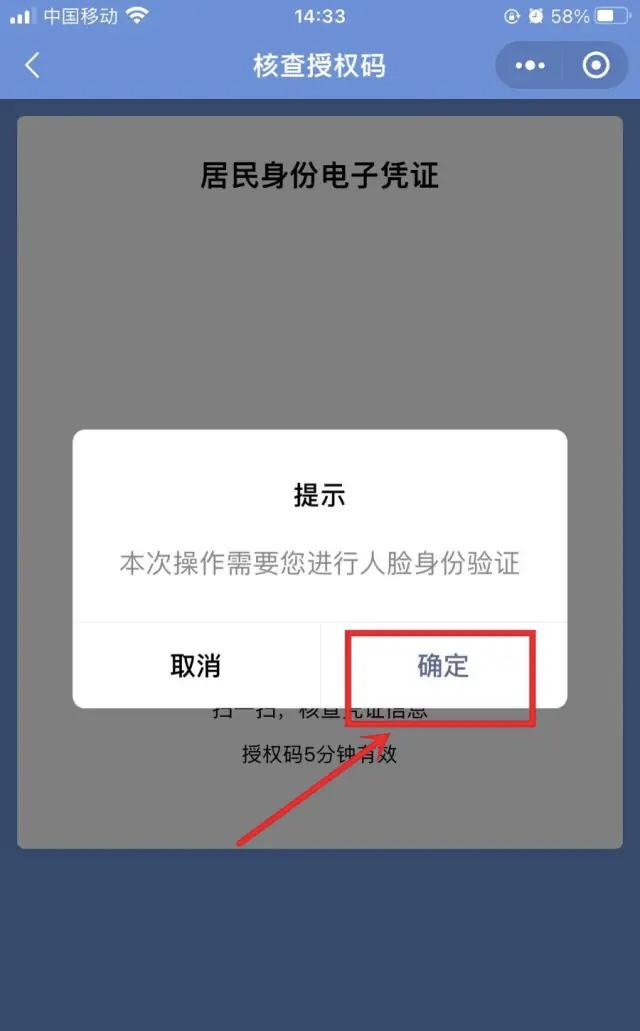The image size is (640, 1031).
Task: Close the mini program with the circle icon
Action: pos(596,66)
